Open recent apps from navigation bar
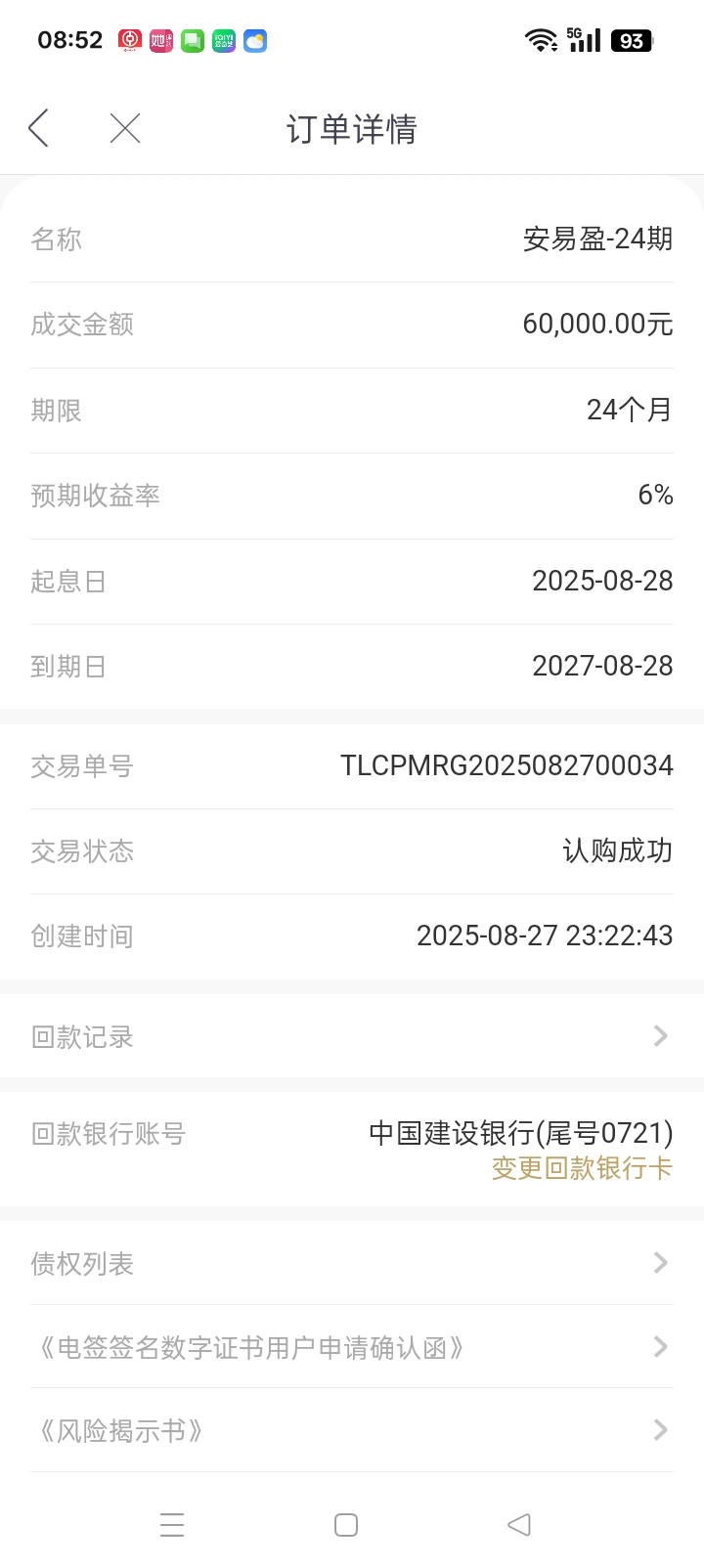704x1568 pixels. point(172,1525)
